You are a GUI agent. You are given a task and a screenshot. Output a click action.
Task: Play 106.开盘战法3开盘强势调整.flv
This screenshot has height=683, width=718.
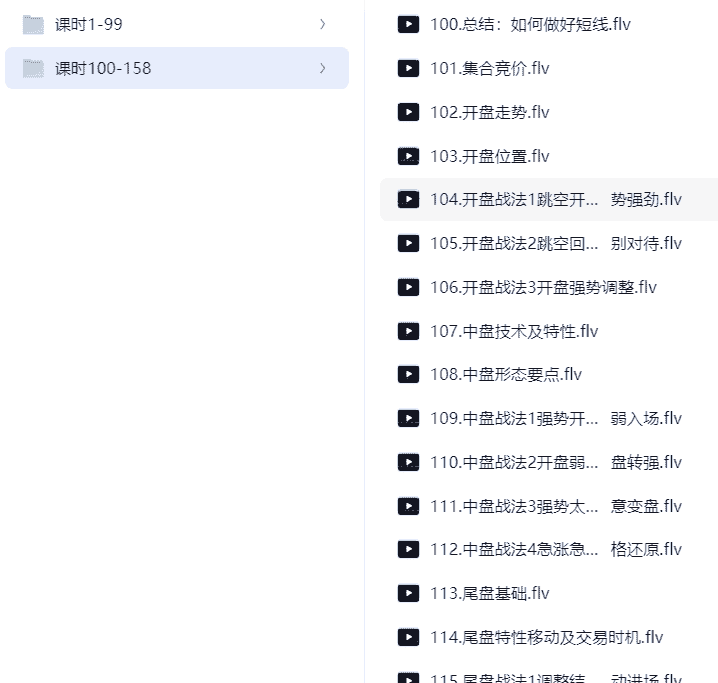pos(543,287)
